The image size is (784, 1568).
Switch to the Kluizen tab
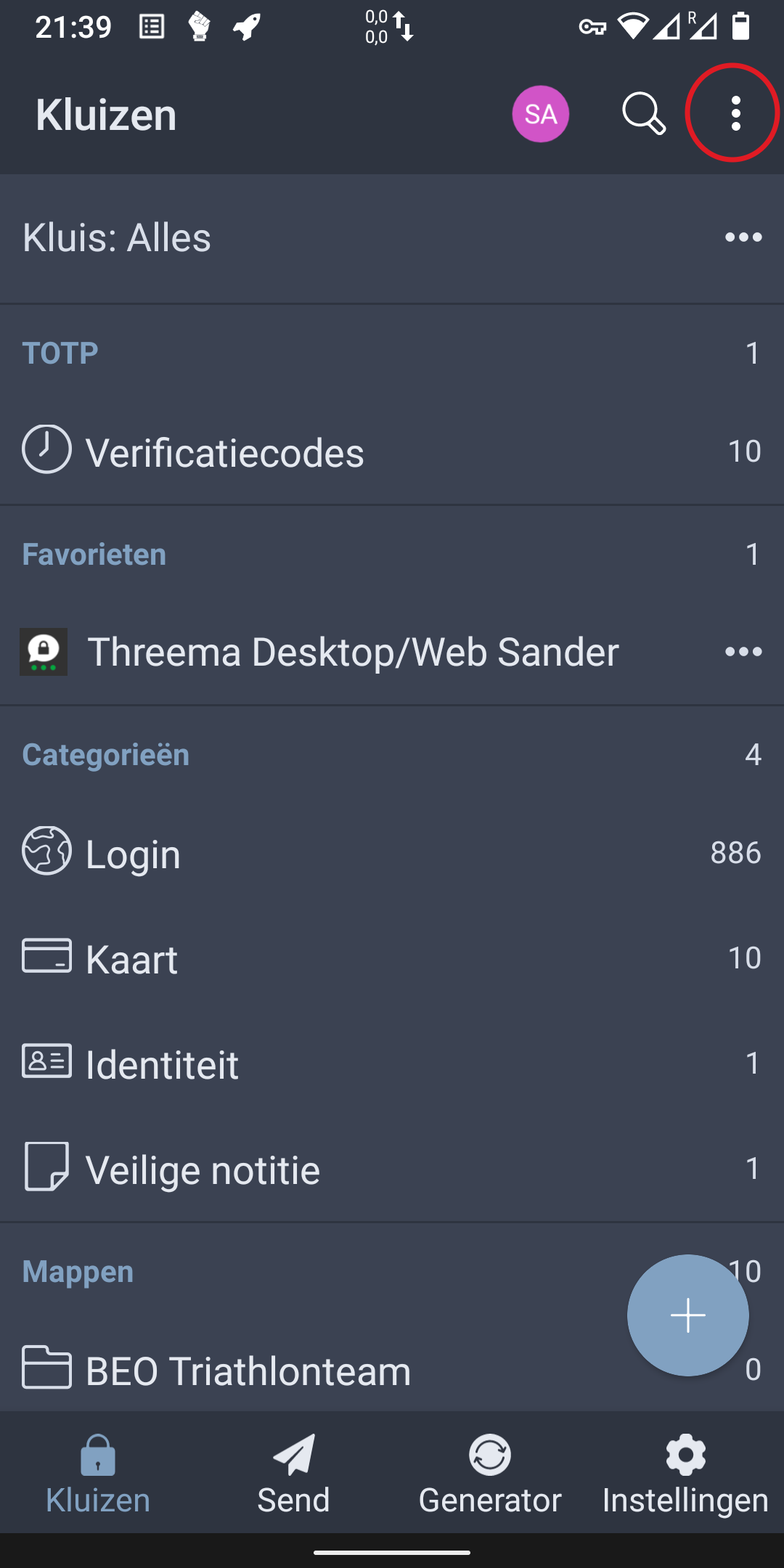click(x=97, y=1474)
